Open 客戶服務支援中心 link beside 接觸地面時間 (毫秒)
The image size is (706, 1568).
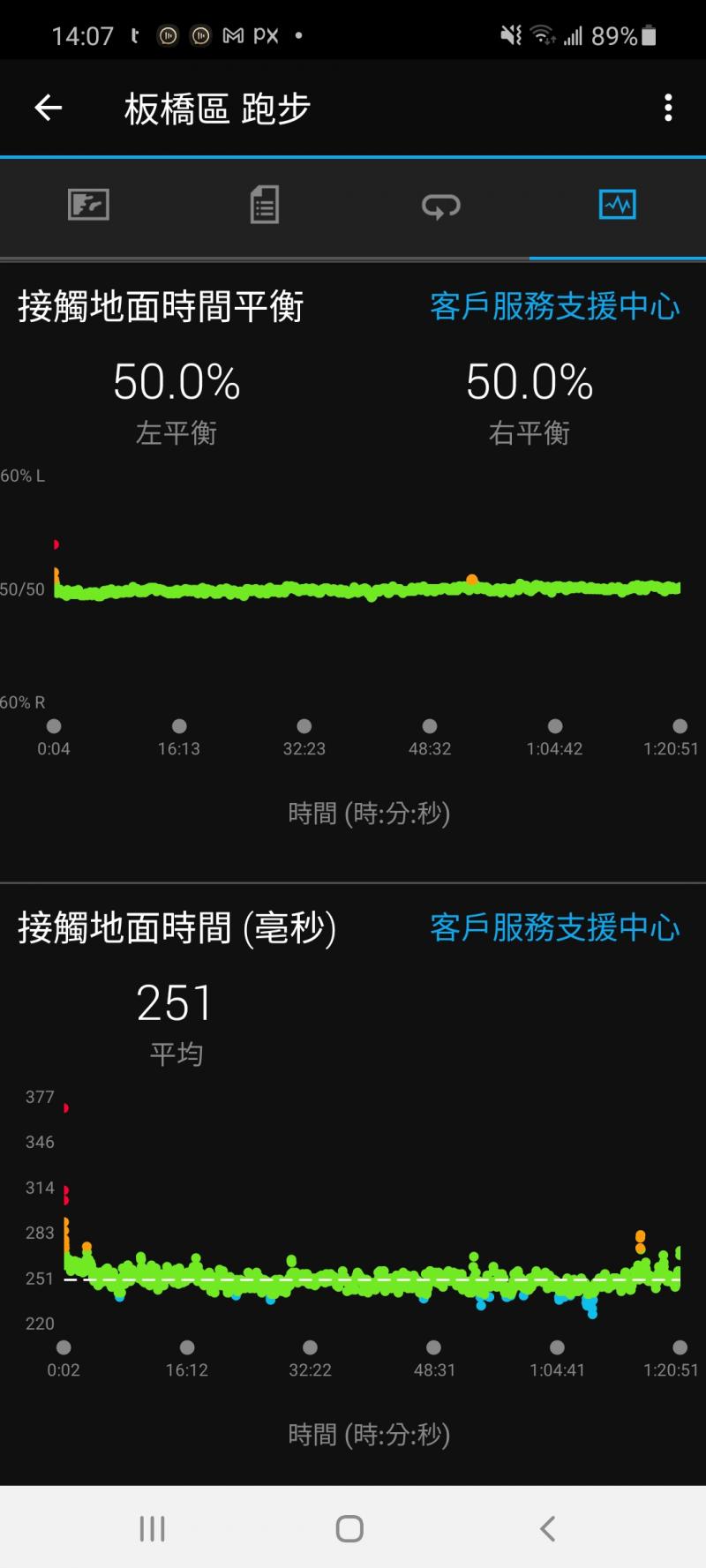coord(554,928)
